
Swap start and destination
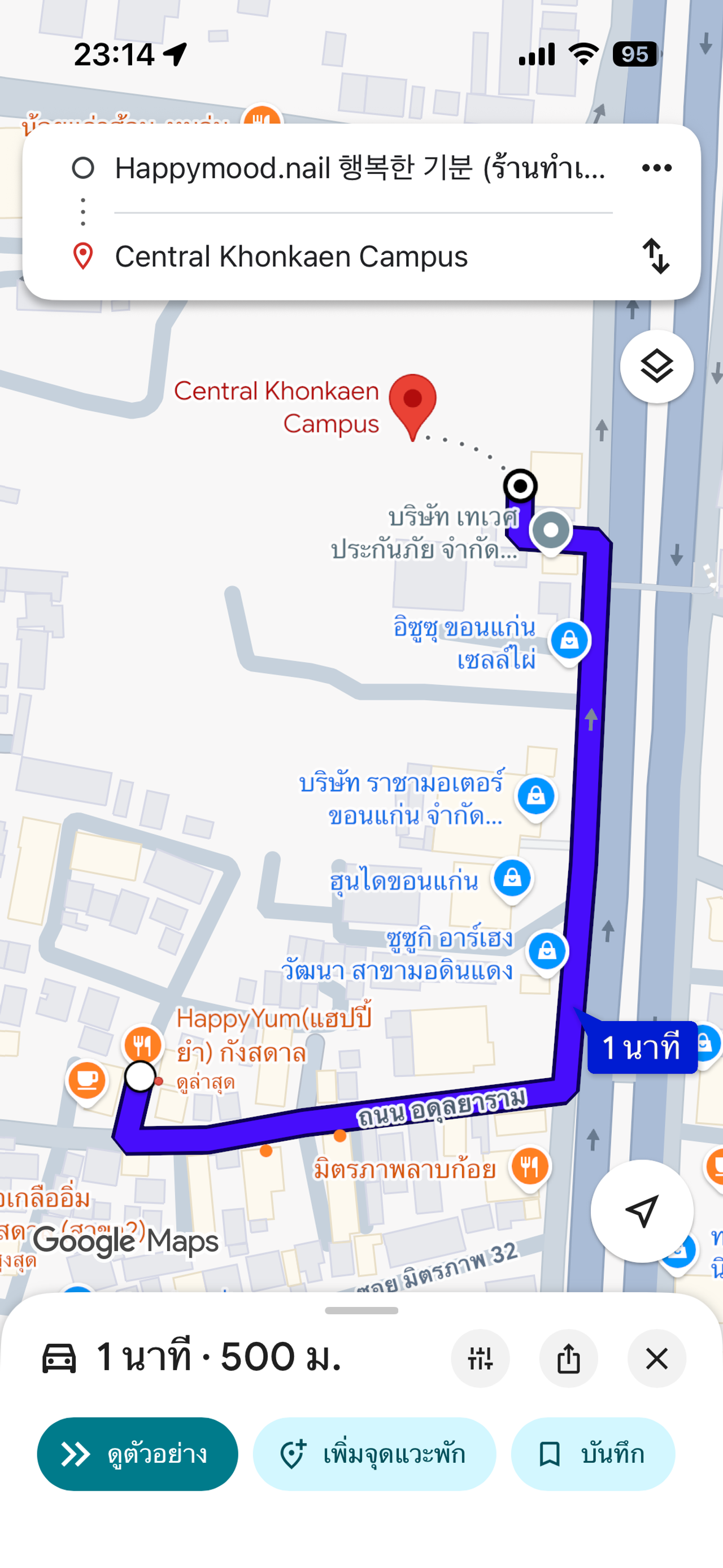coord(656,257)
